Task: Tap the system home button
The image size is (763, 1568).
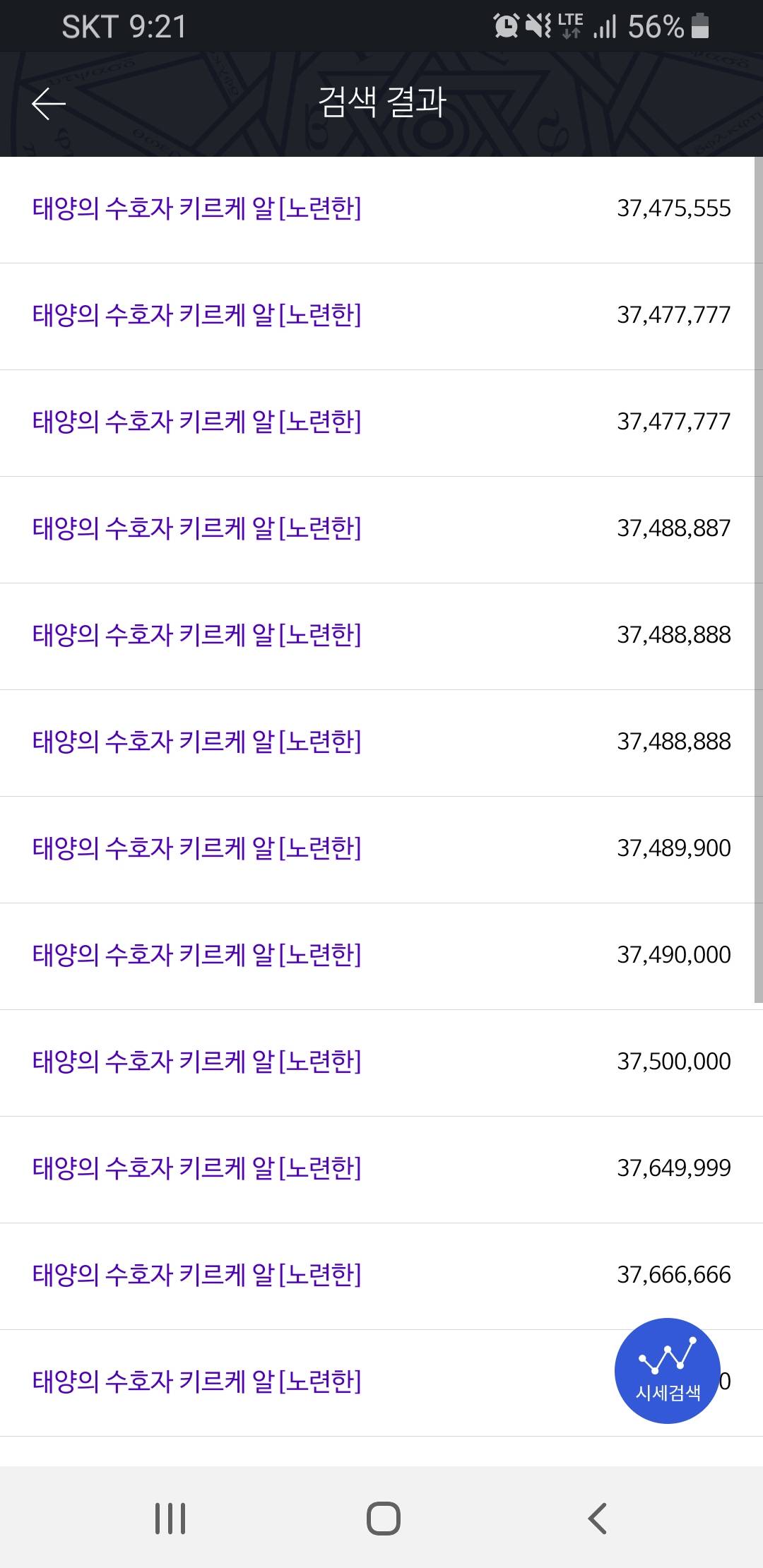Action: coord(384,1518)
